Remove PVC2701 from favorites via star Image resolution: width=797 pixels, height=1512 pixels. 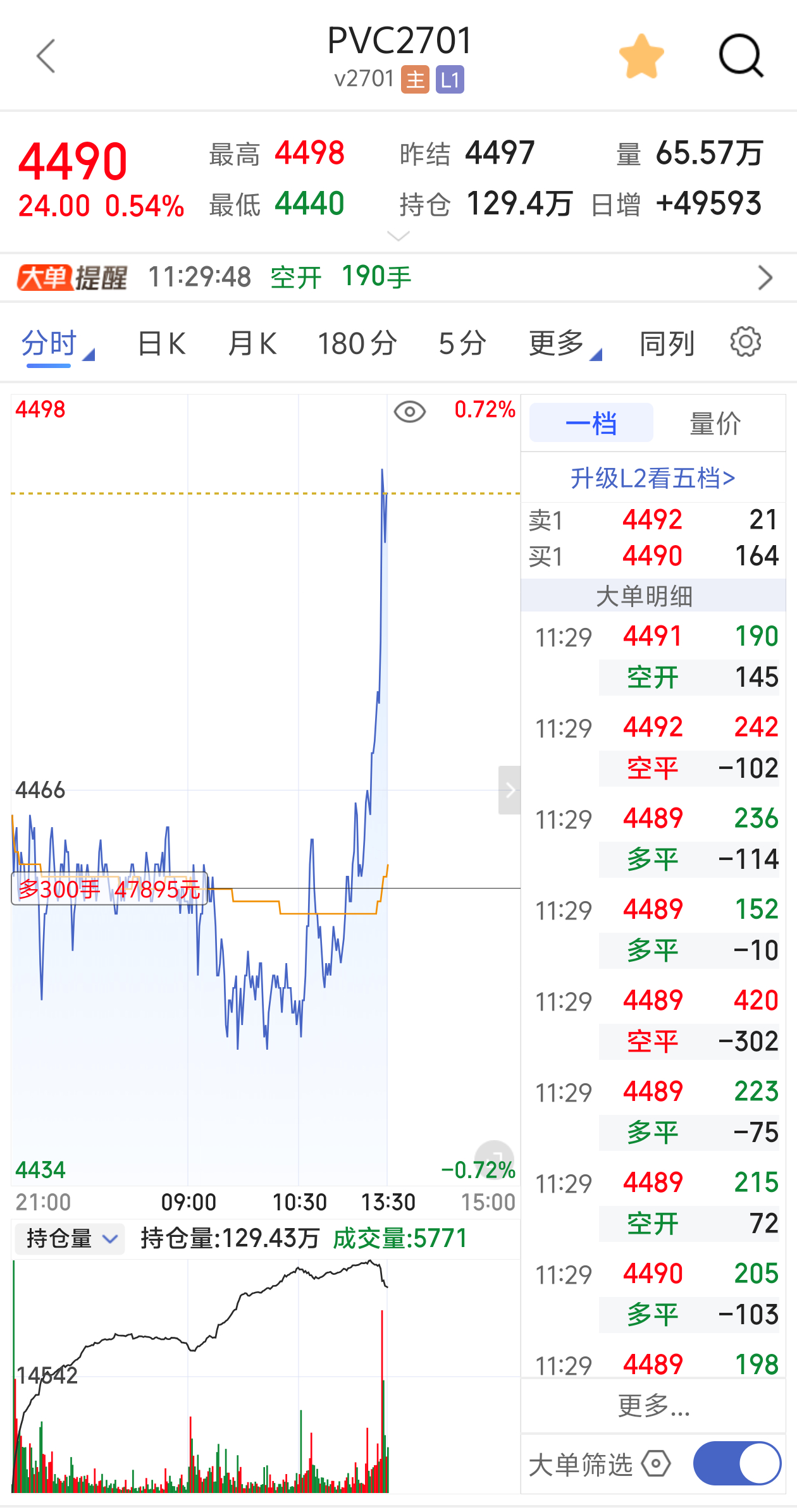tap(641, 56)
